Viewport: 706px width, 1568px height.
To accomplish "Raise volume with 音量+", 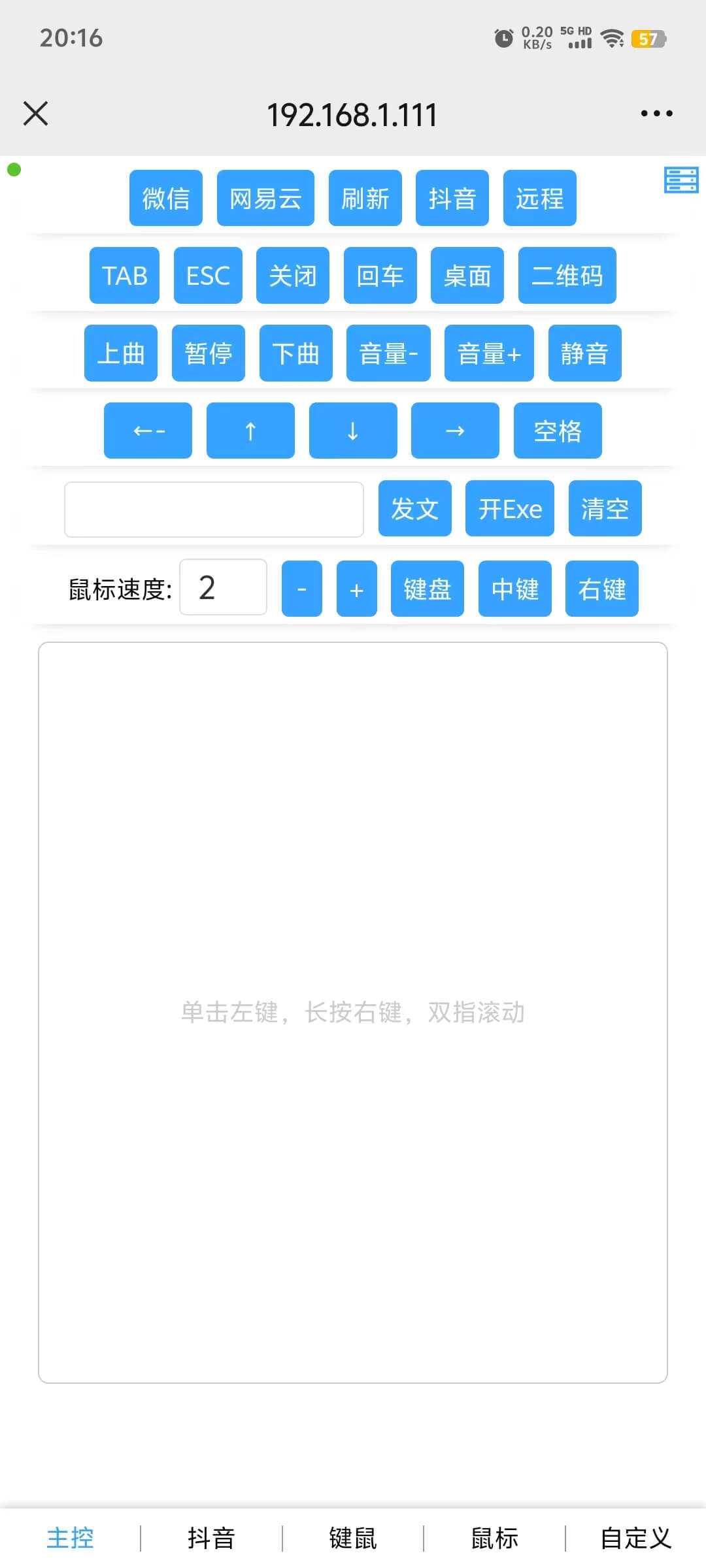I will (489, 353).
